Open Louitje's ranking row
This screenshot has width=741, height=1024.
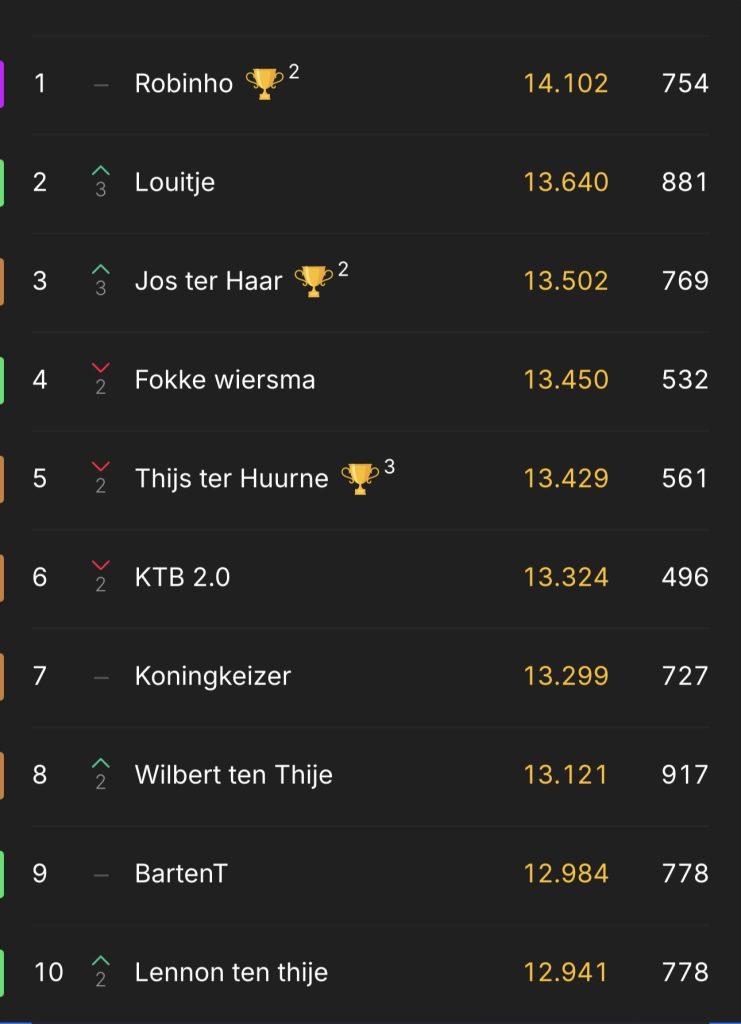[175, 182]
